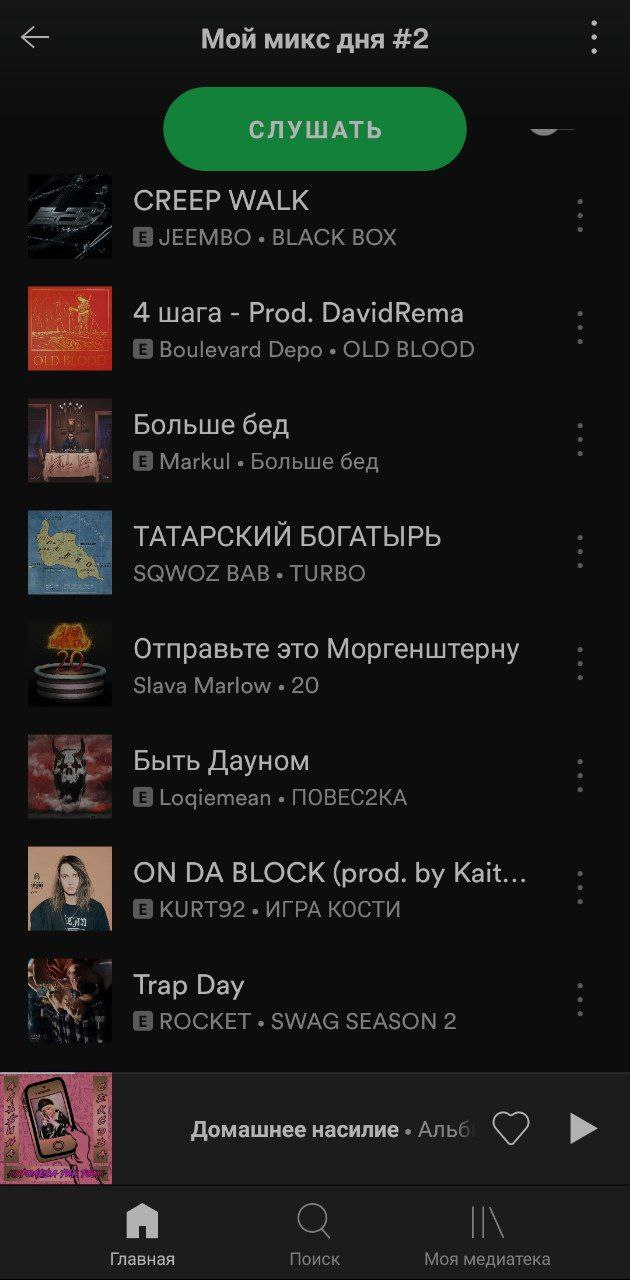Play the track CREEP WALK

300,216
